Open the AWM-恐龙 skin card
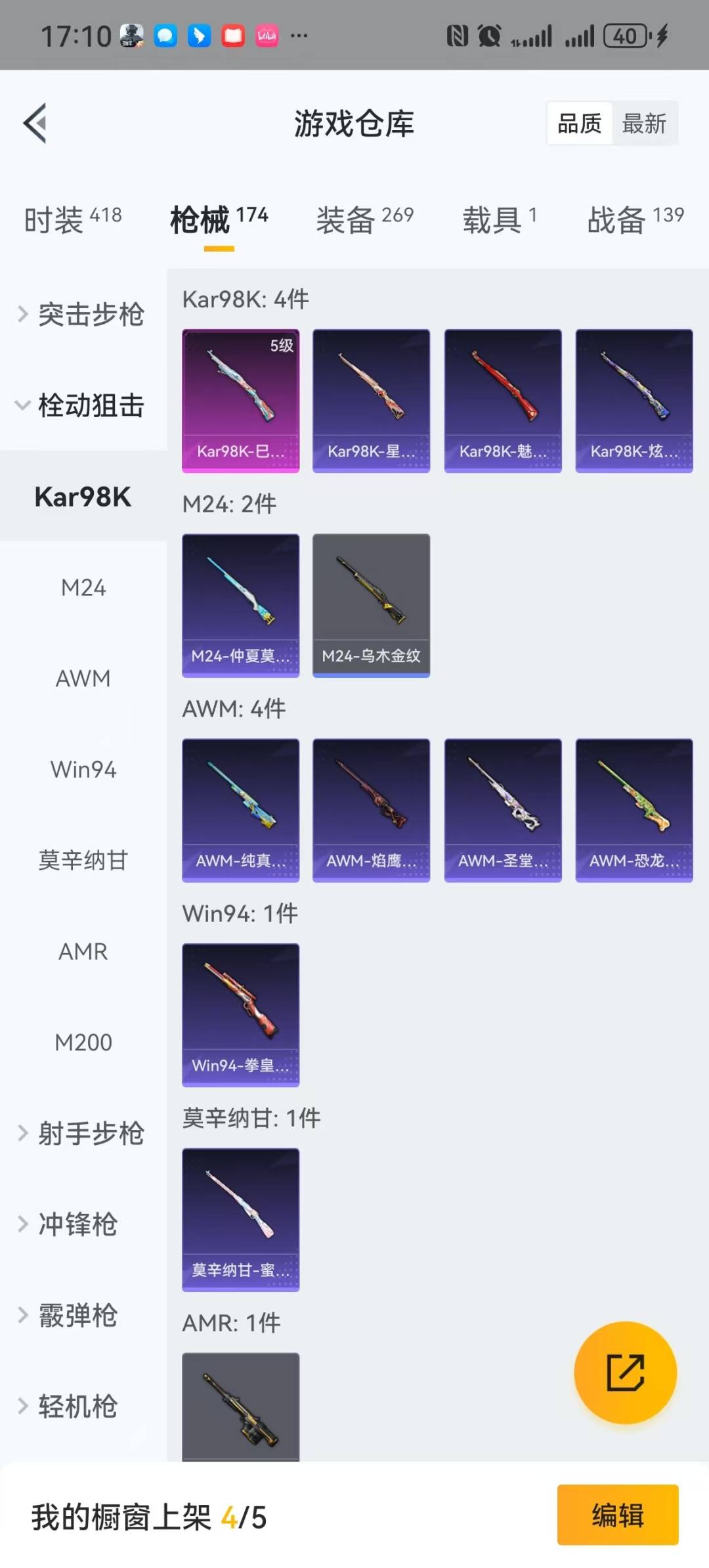The image size is (709, 1568). (x=634, y=810)
